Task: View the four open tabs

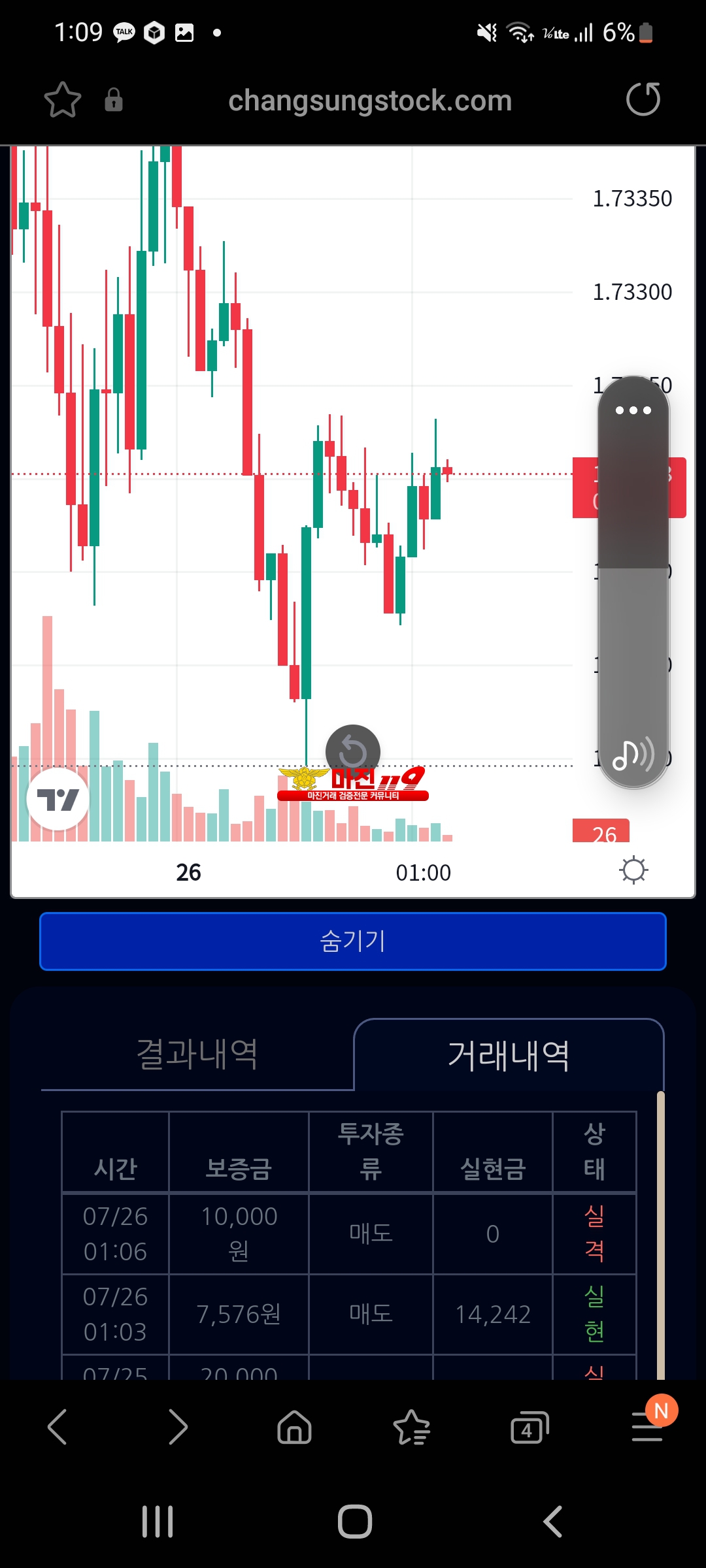Action: (x=529, y=1427)
